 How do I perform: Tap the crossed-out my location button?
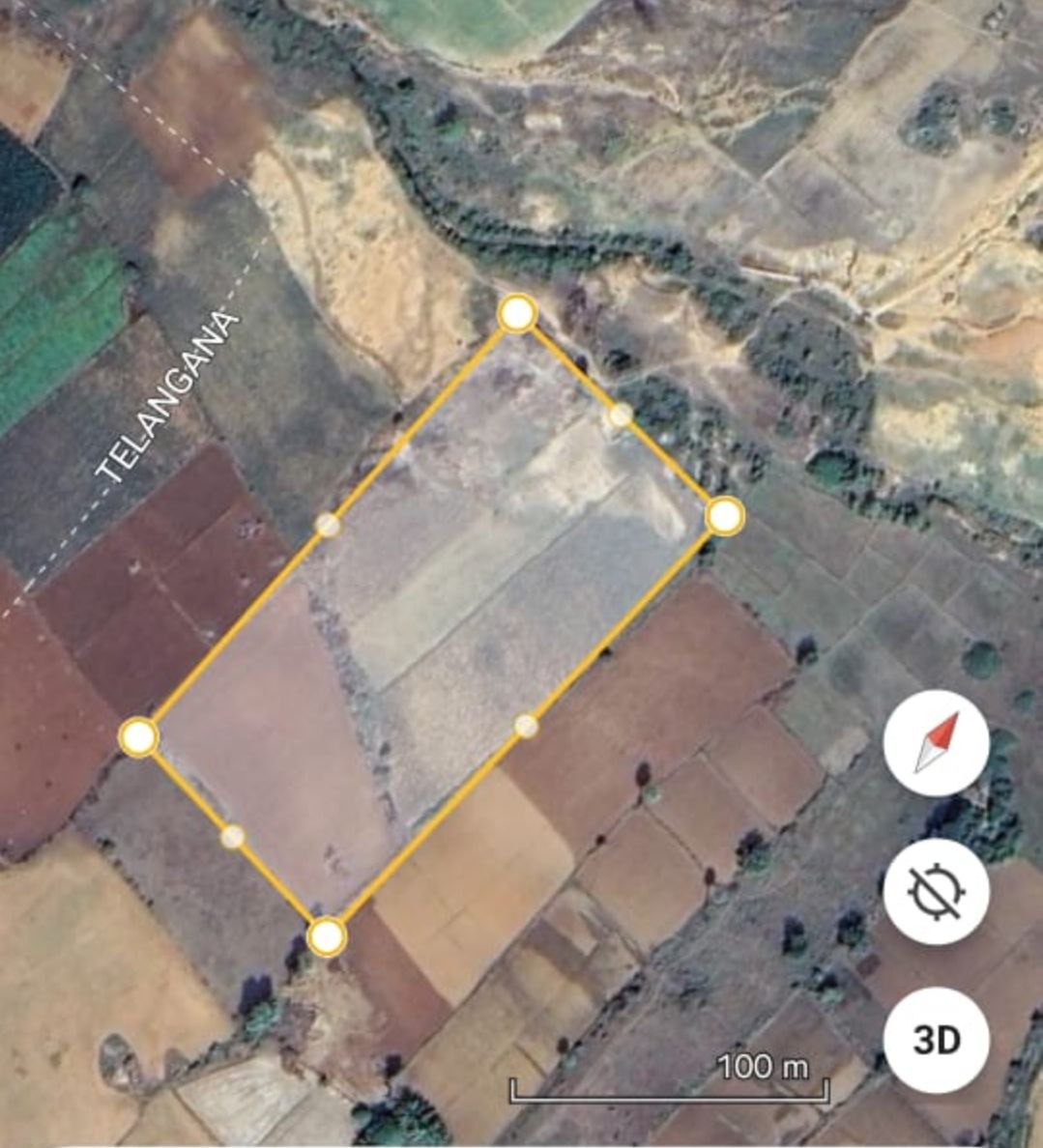(936, 891)
